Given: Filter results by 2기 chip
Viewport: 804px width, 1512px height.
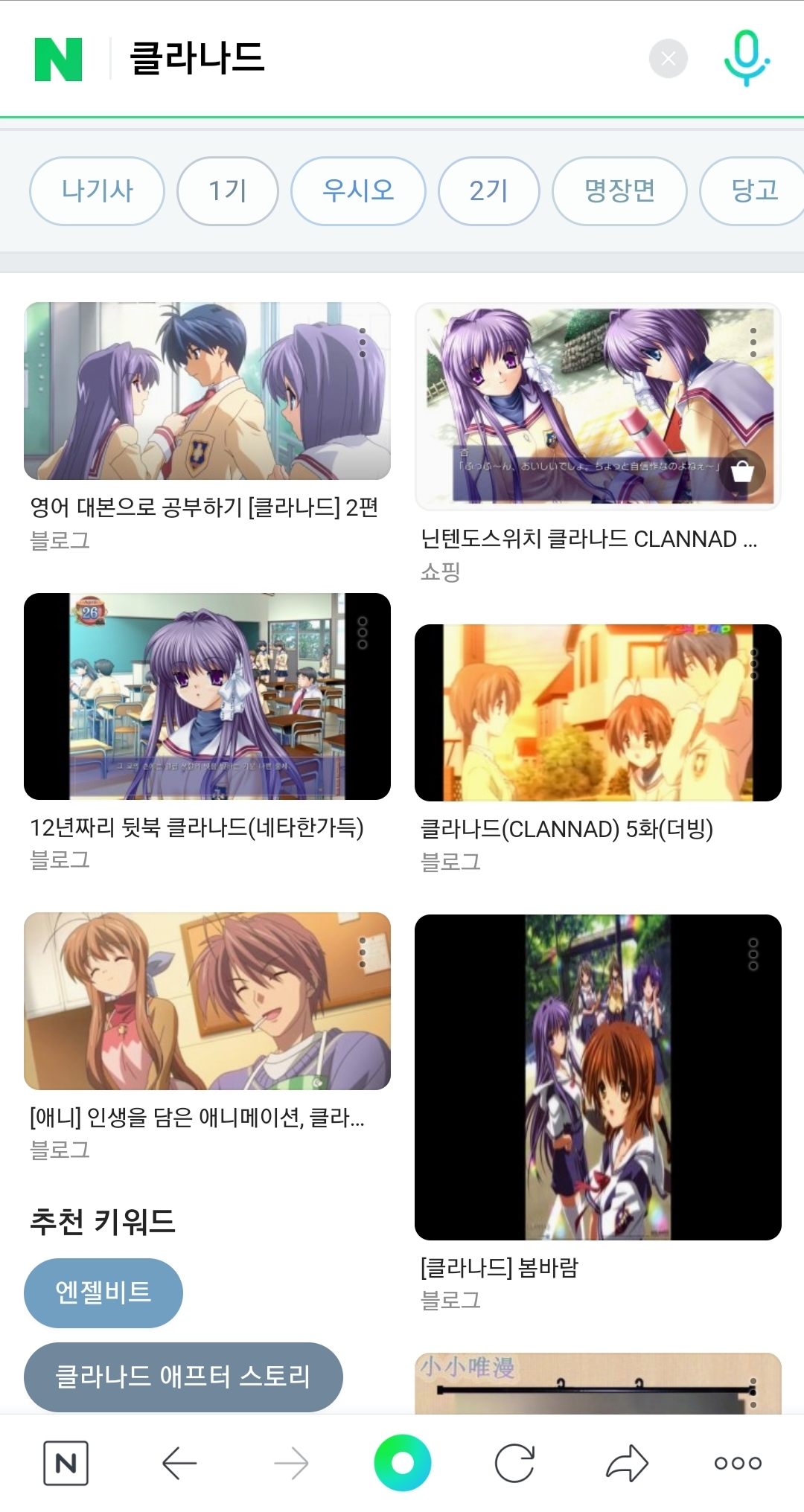Looking at the screenshot, I should point(489,191).
